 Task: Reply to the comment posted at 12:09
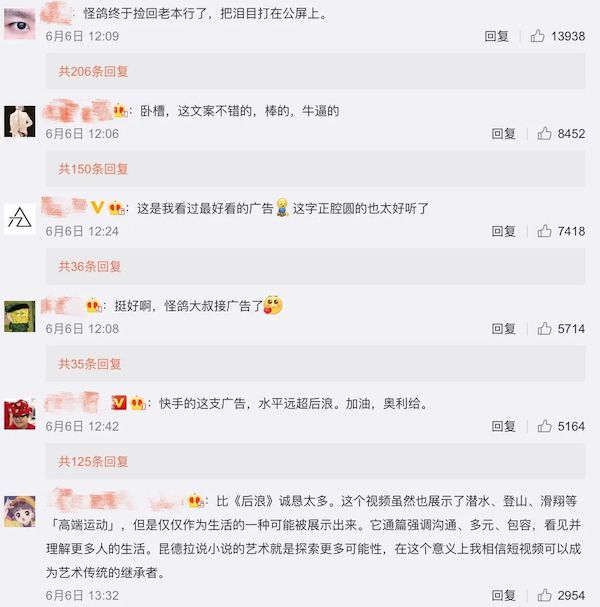click(x=497, y=36)
